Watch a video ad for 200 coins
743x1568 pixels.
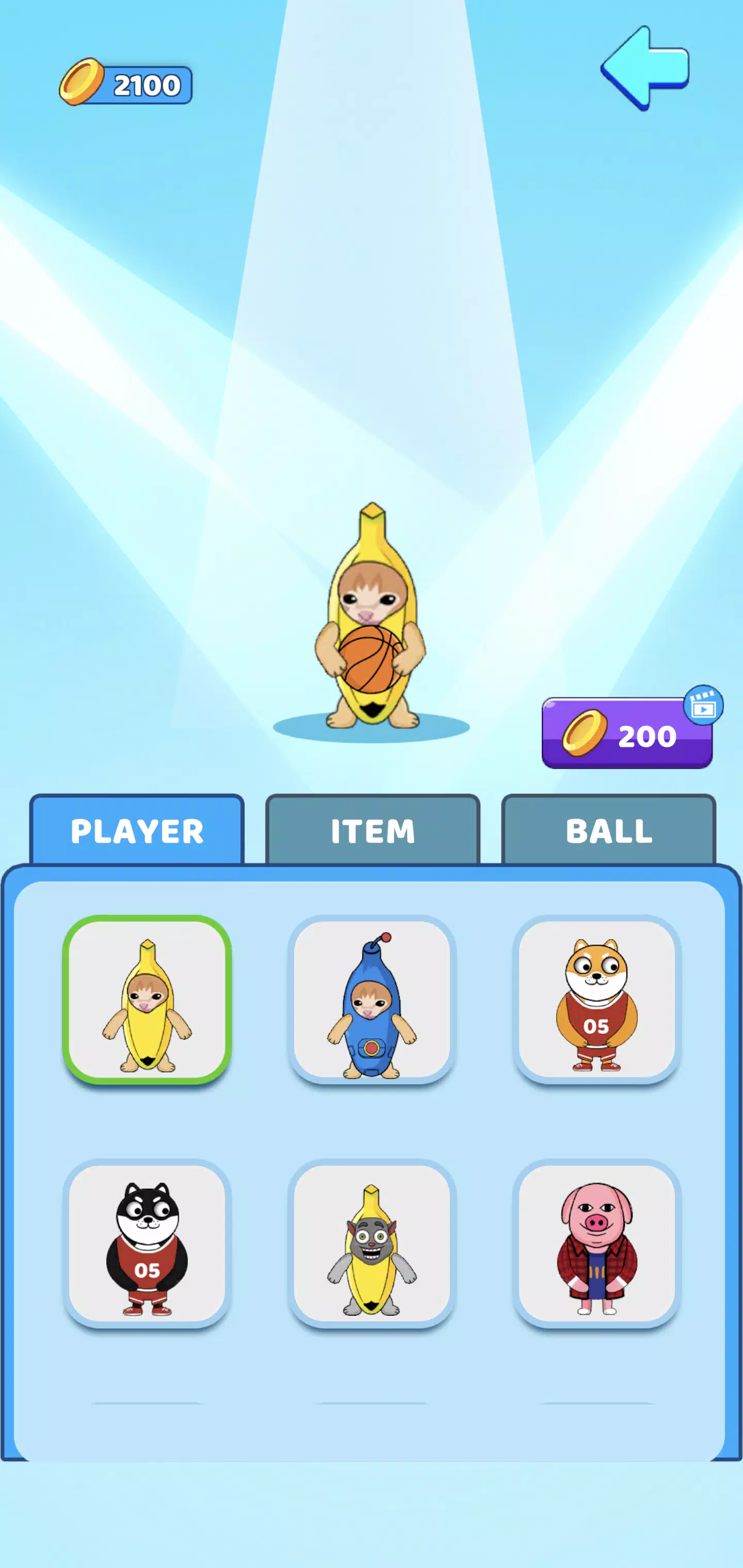click(627, 733)
